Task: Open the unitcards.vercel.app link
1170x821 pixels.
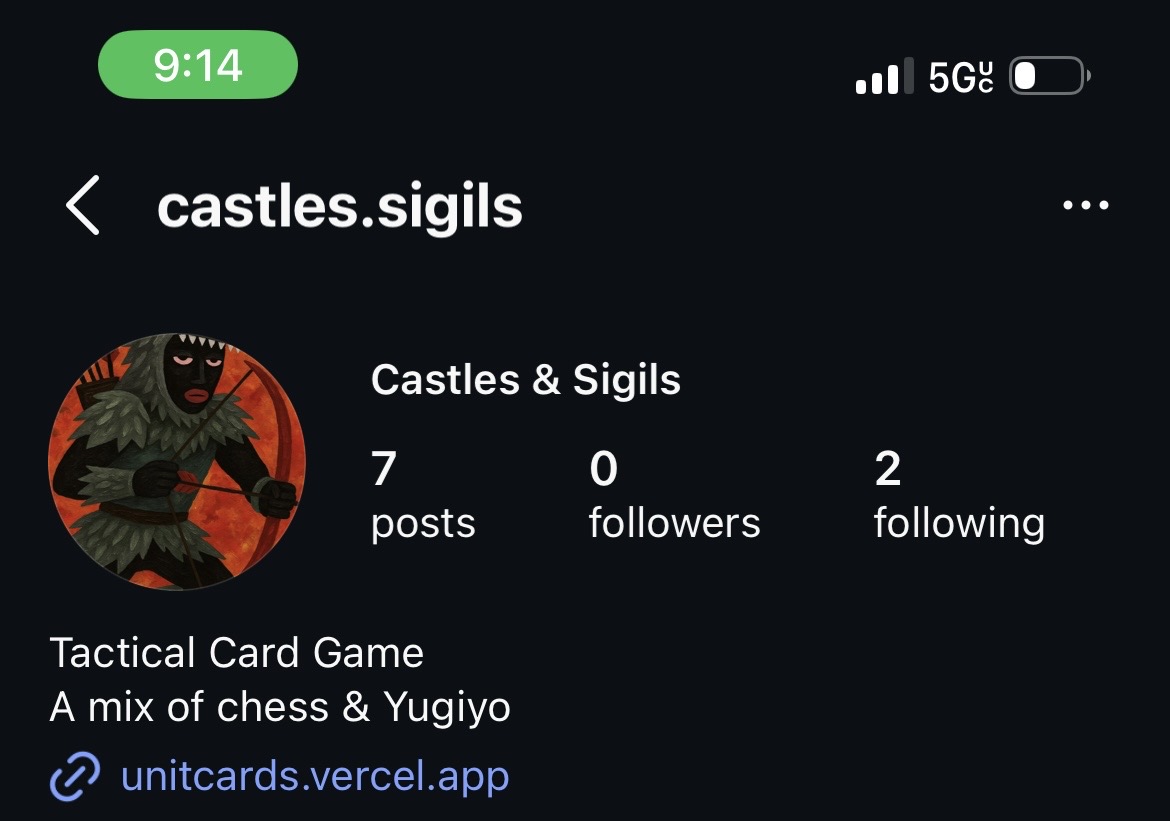Action: click(314, 776)
